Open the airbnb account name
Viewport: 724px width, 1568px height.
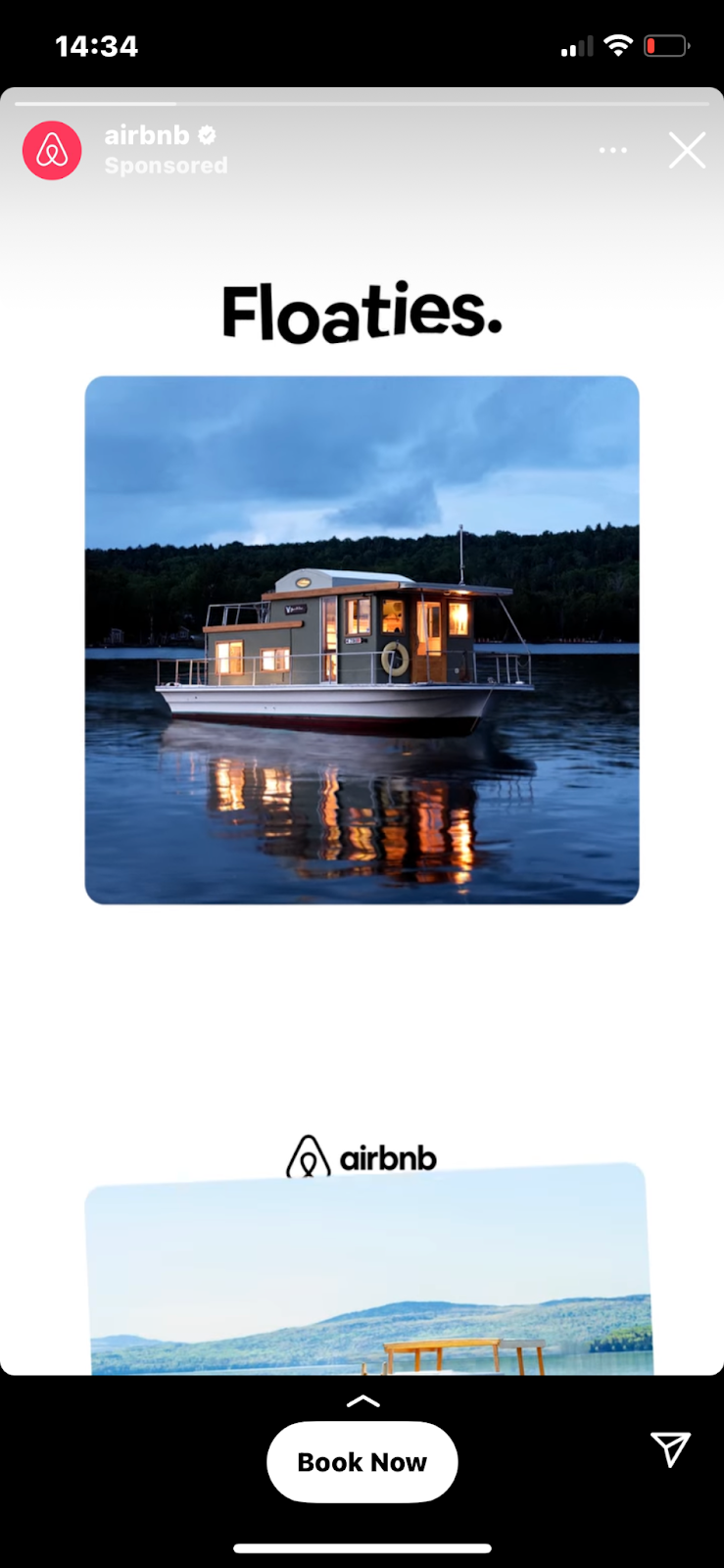point(147,135)
